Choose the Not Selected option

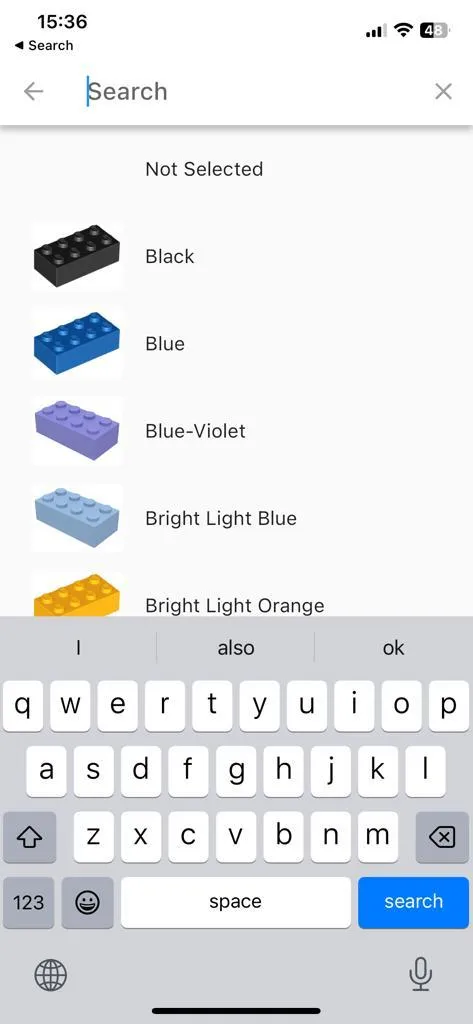point(236,169)
